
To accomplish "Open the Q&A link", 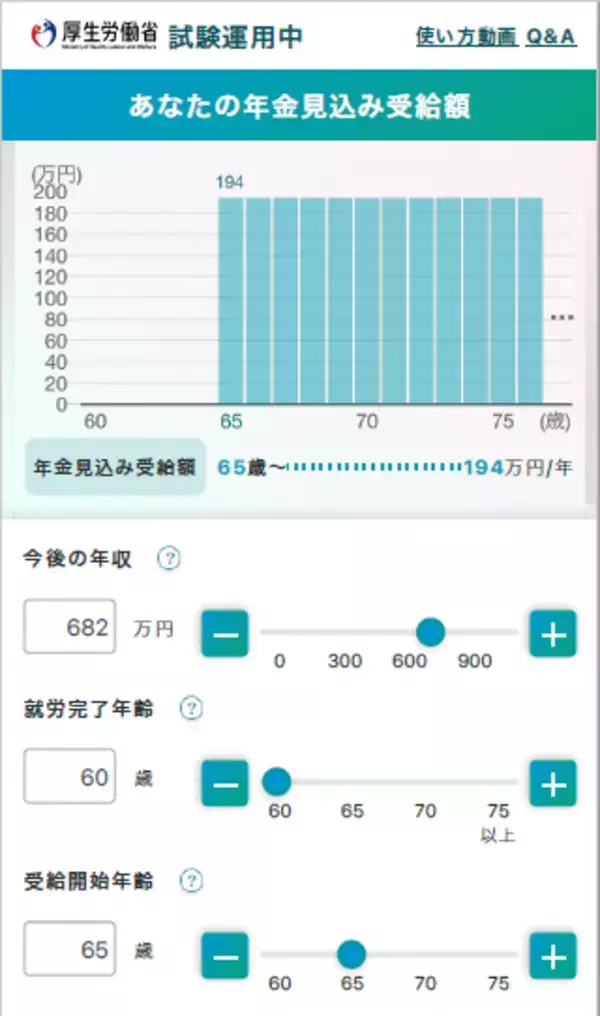I will tap(551, 36).
